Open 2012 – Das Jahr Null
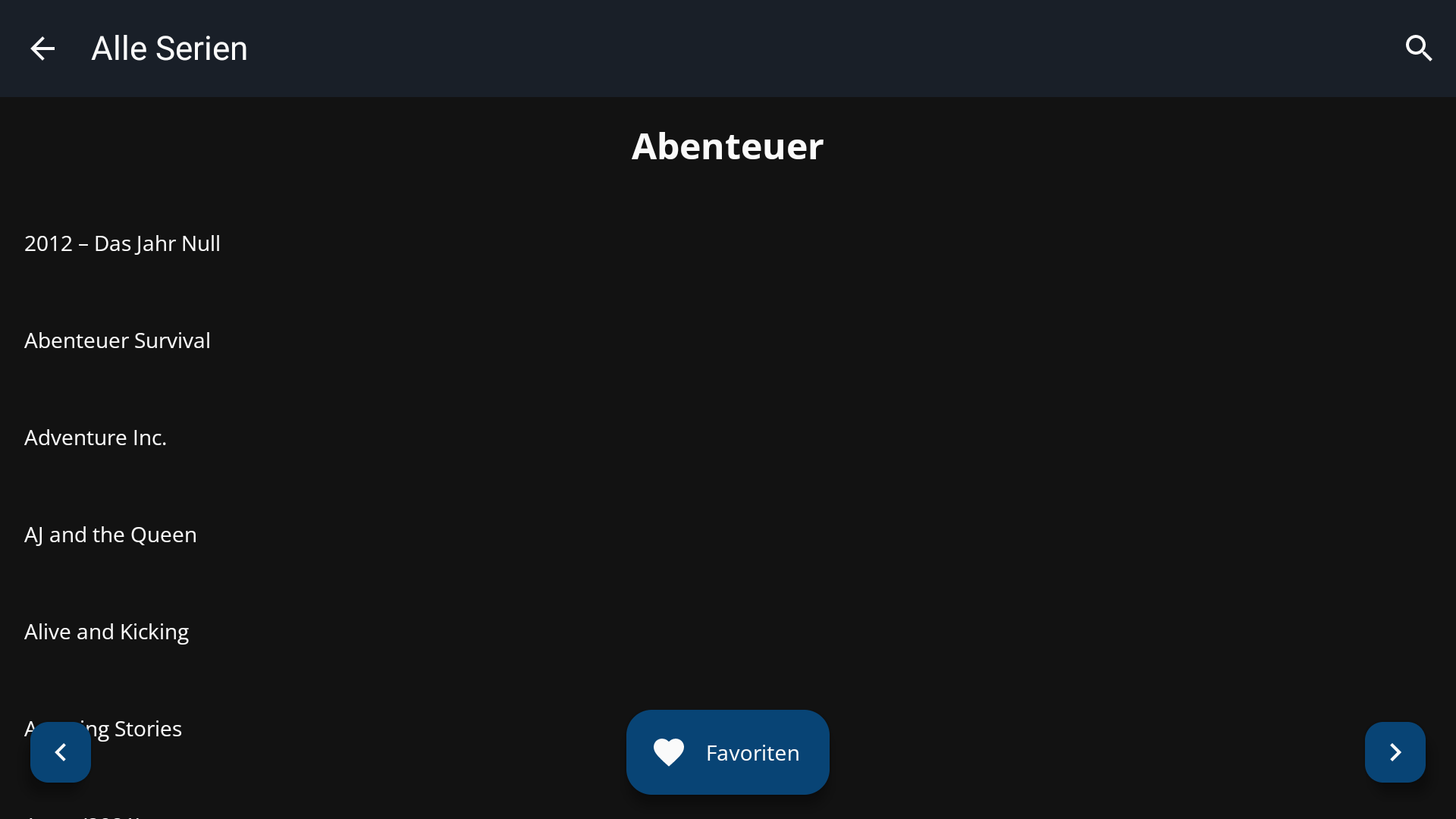 tap(122, 243)
